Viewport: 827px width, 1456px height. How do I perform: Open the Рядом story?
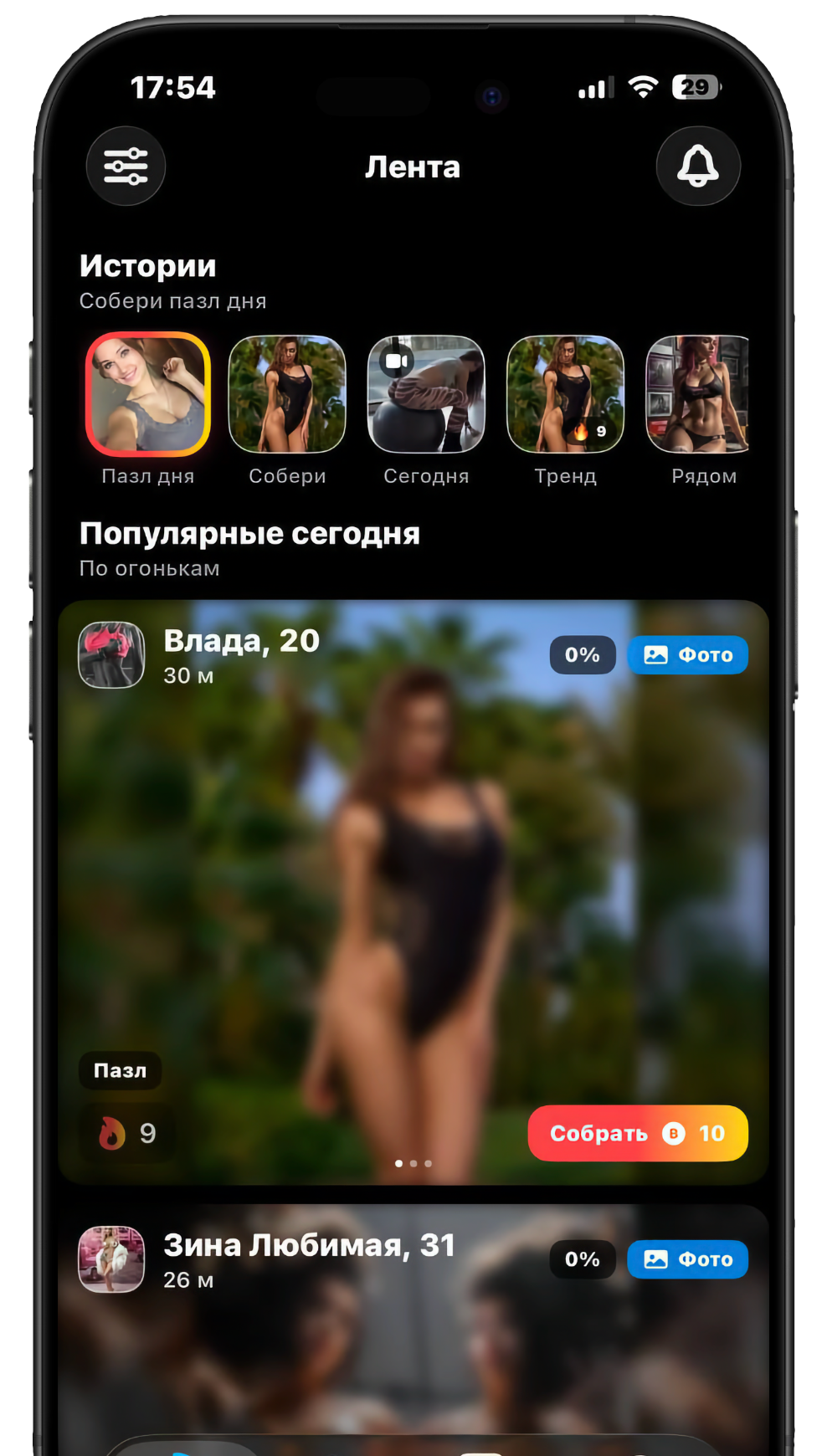click(699, 394)
